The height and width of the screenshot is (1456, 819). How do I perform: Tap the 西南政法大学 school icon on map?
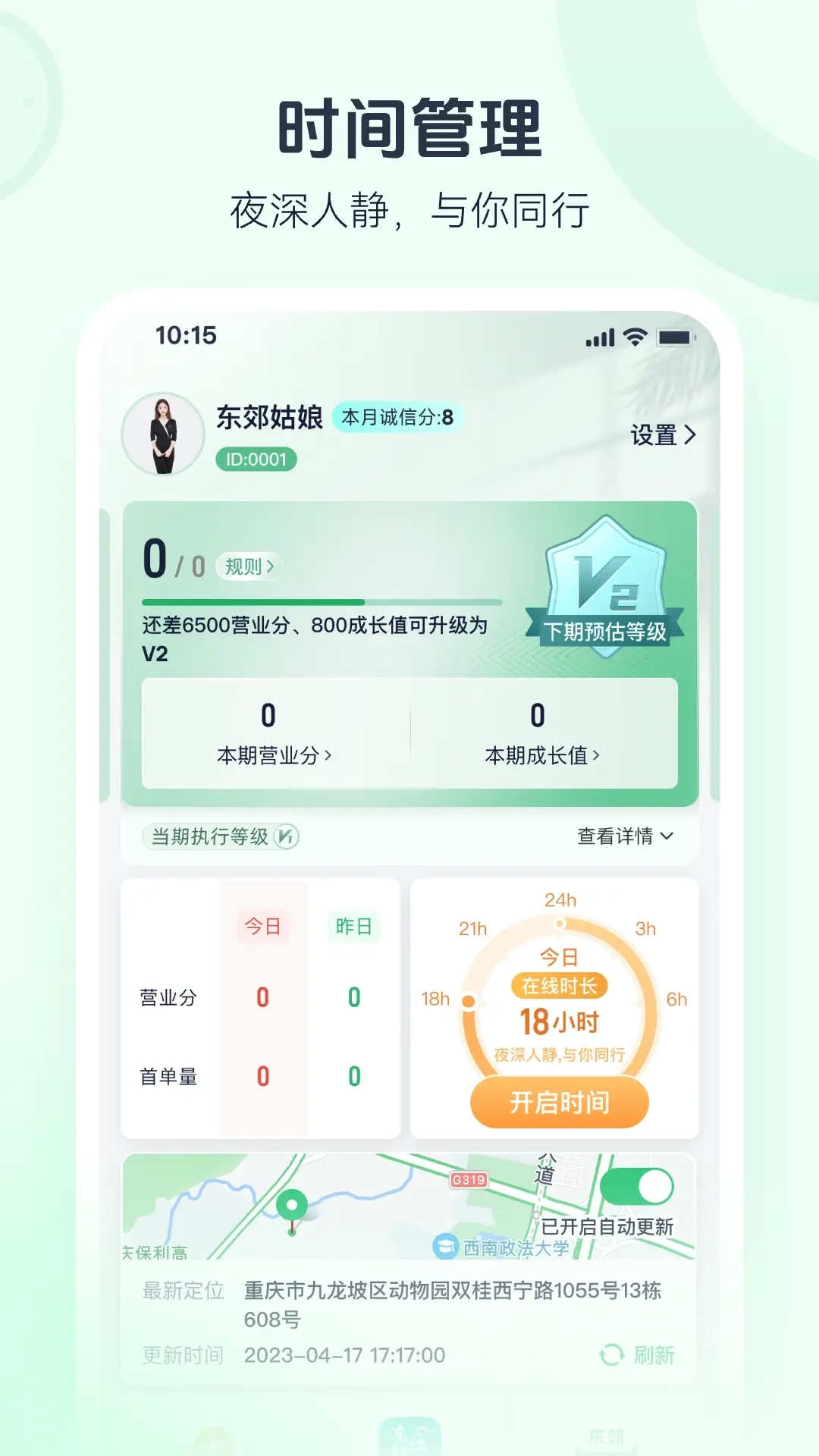[x=444, y=1244]
